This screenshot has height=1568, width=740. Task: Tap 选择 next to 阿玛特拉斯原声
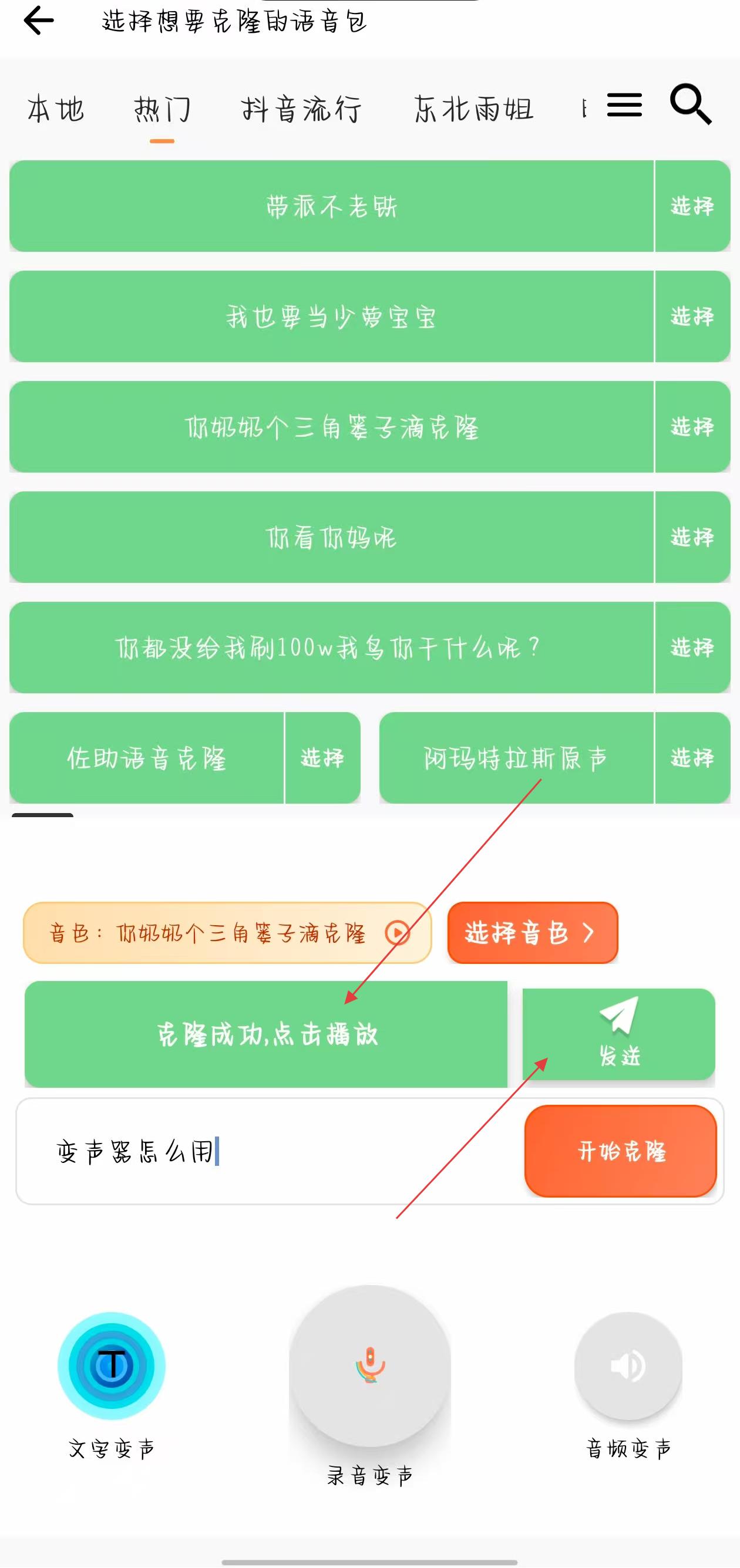[x=692, y=758]
